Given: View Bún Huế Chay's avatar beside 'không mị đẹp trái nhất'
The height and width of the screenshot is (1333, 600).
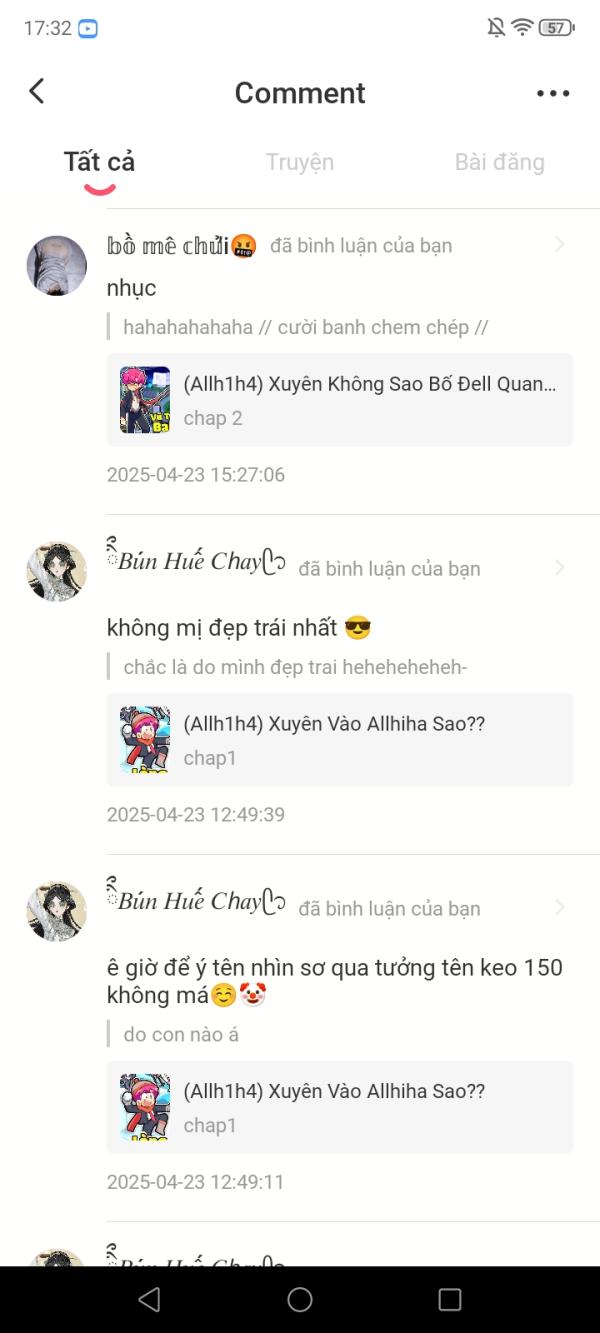Looking at the screenshot, I should [56, 572].
